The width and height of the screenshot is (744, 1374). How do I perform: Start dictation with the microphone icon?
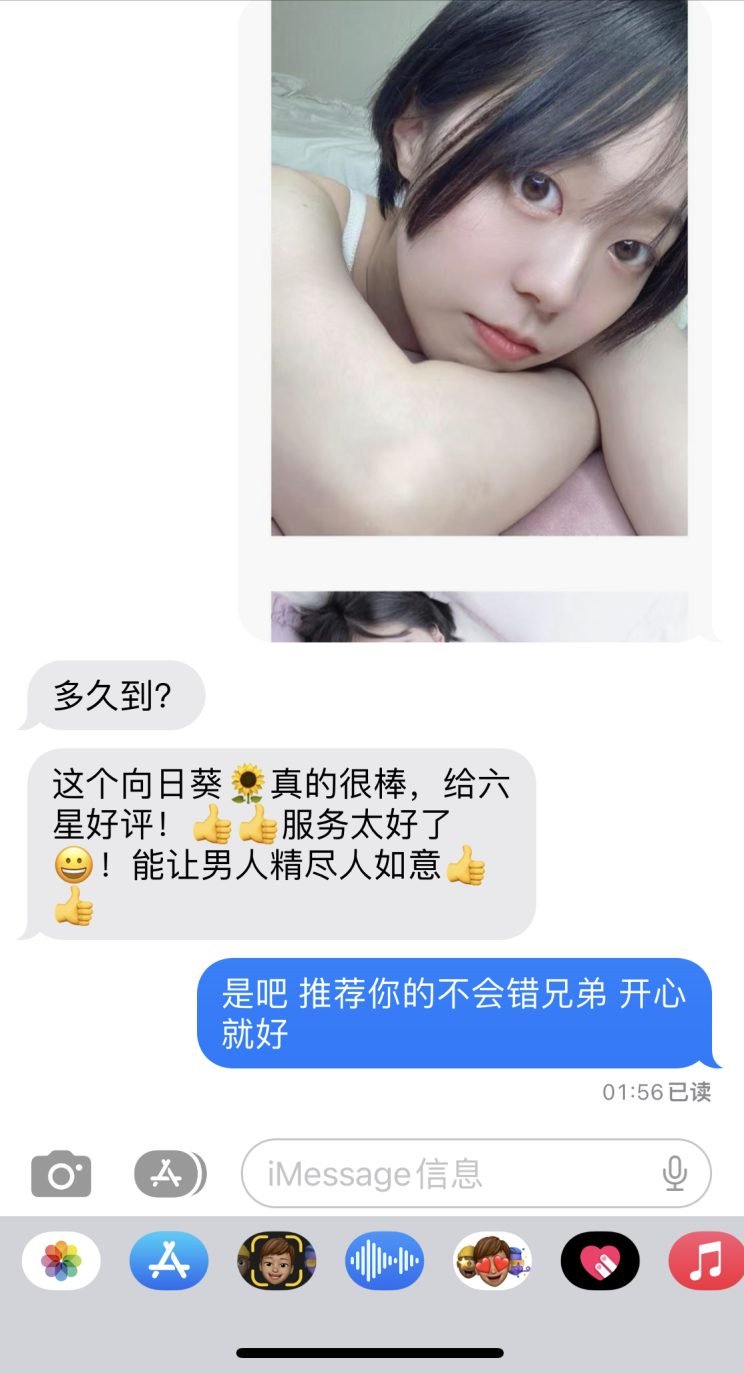675,1173
